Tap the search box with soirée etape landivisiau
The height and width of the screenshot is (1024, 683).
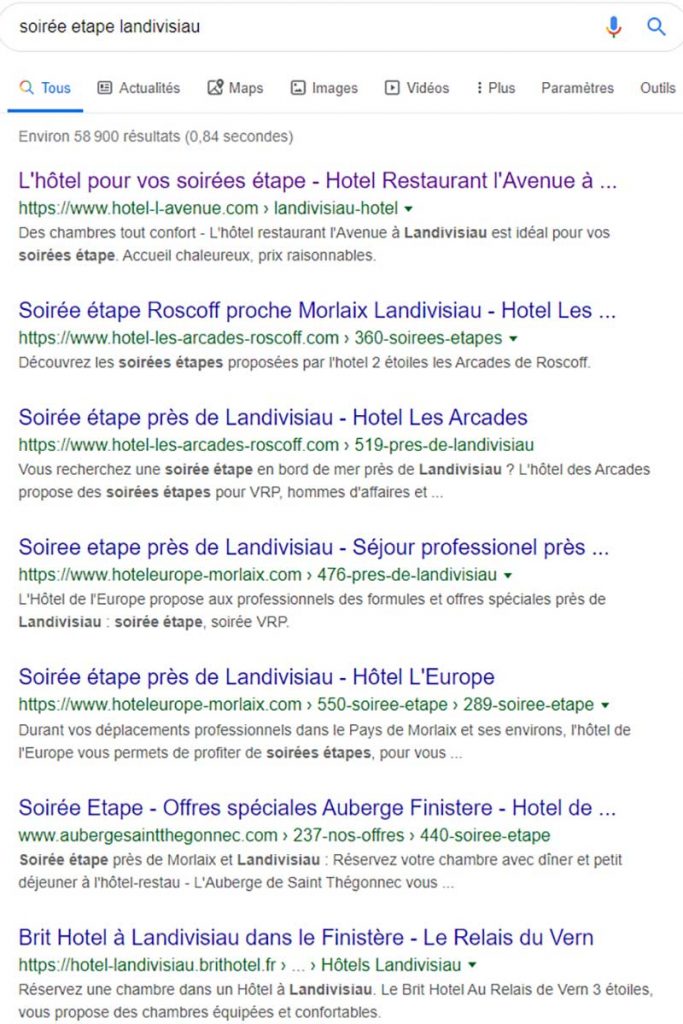click(300, 27)
